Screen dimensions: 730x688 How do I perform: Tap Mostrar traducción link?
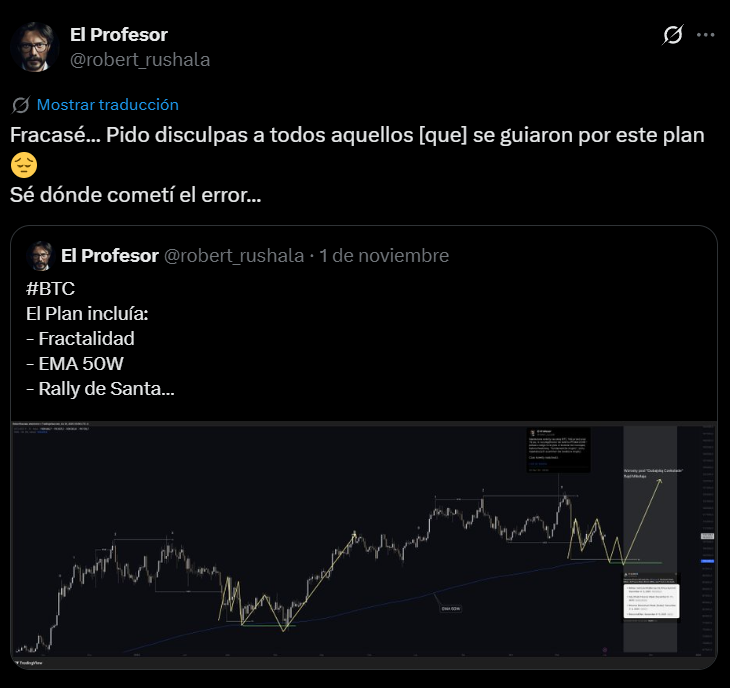point(107,104)
